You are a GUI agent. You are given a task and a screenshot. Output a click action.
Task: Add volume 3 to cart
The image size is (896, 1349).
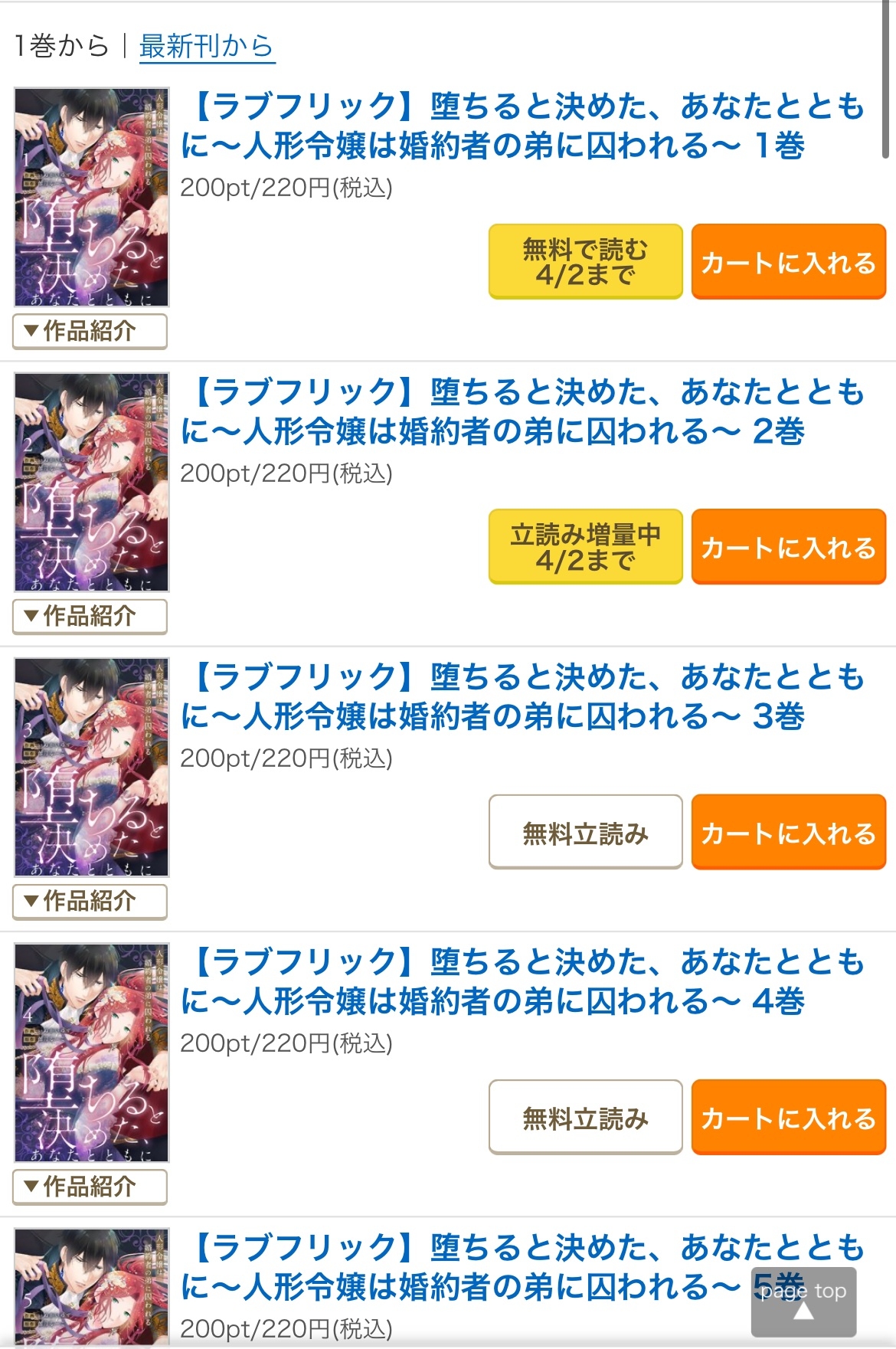point(788,832)
